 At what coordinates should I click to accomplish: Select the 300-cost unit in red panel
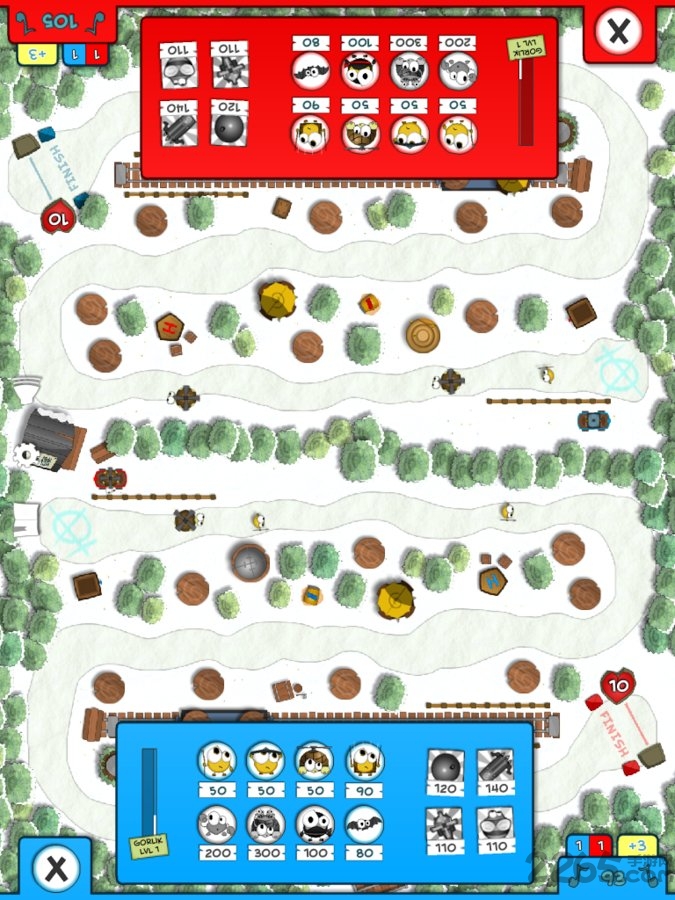[x=409, y=70]
